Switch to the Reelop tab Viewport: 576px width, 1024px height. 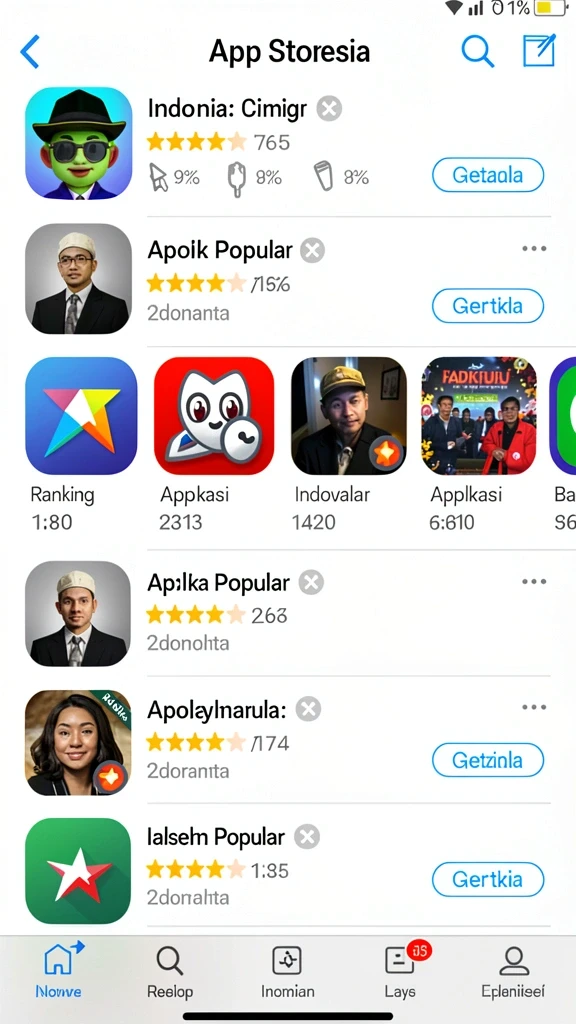coord(170,970)
